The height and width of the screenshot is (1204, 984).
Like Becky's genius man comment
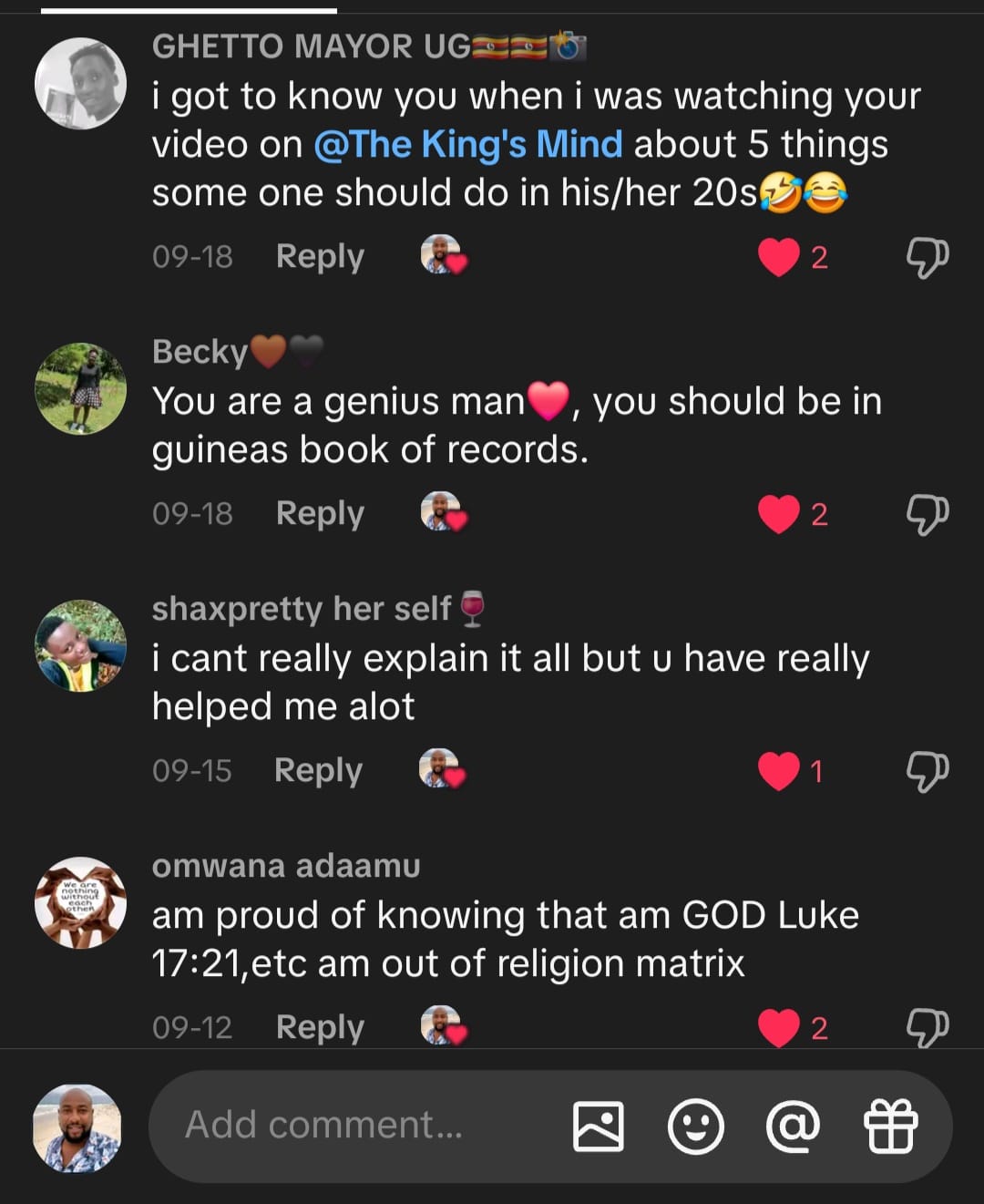pos(778,514)
